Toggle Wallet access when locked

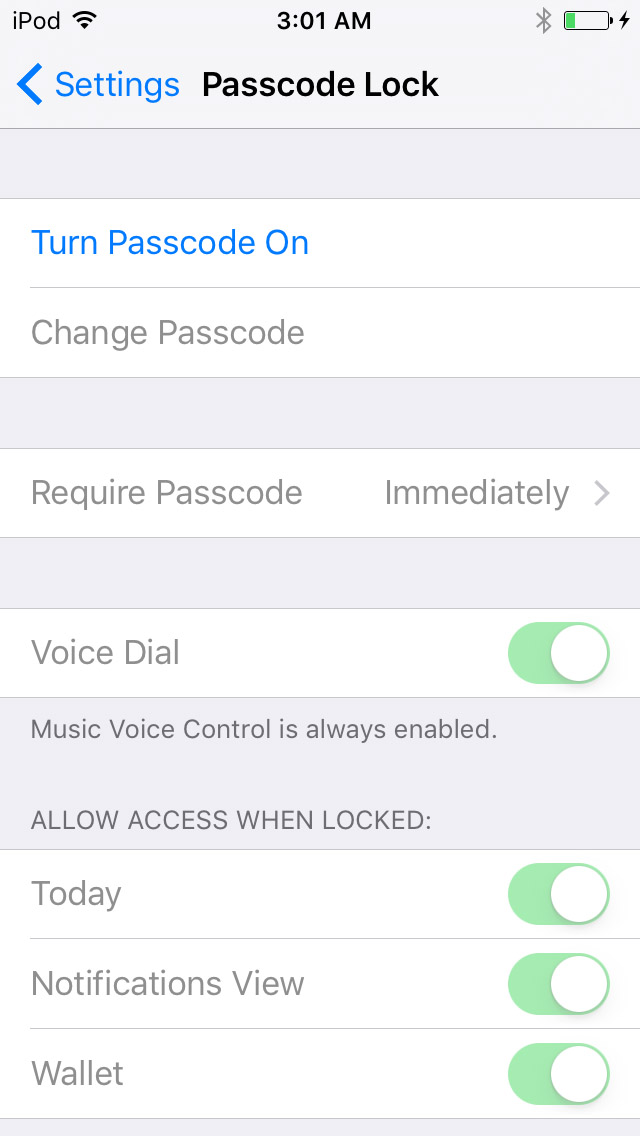[x=559, y=1074]
